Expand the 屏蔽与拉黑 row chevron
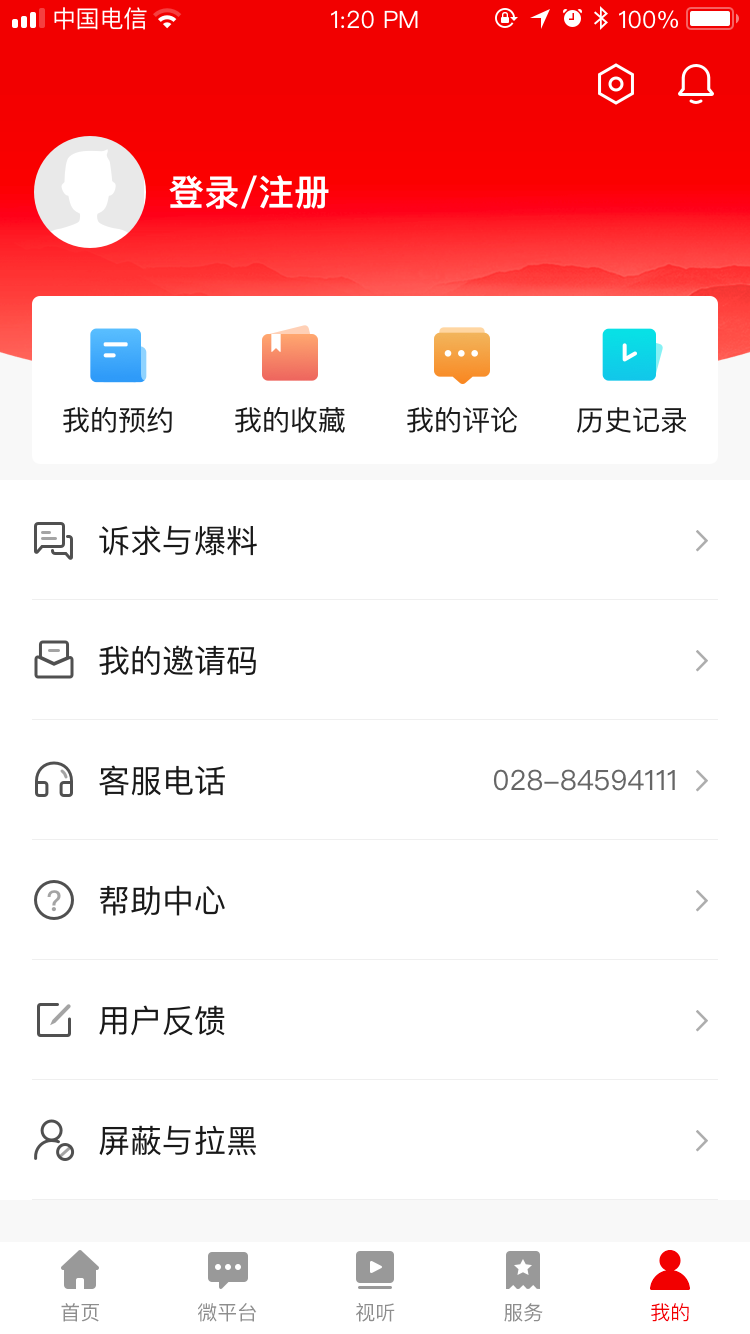This screenshot has height=1334, width=750. point(701,1141)
